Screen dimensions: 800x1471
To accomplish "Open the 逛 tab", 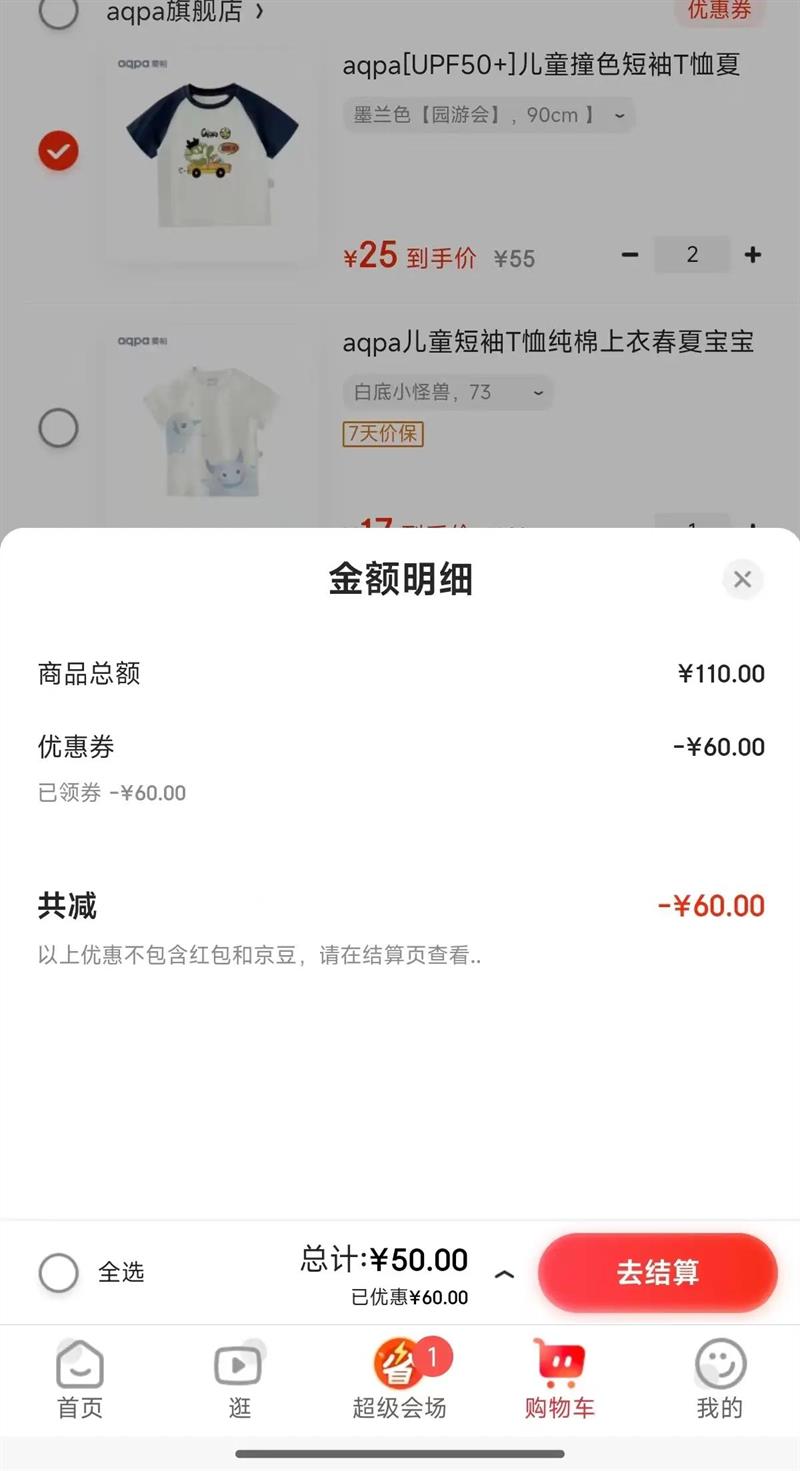I will (x=240, y=1382).
